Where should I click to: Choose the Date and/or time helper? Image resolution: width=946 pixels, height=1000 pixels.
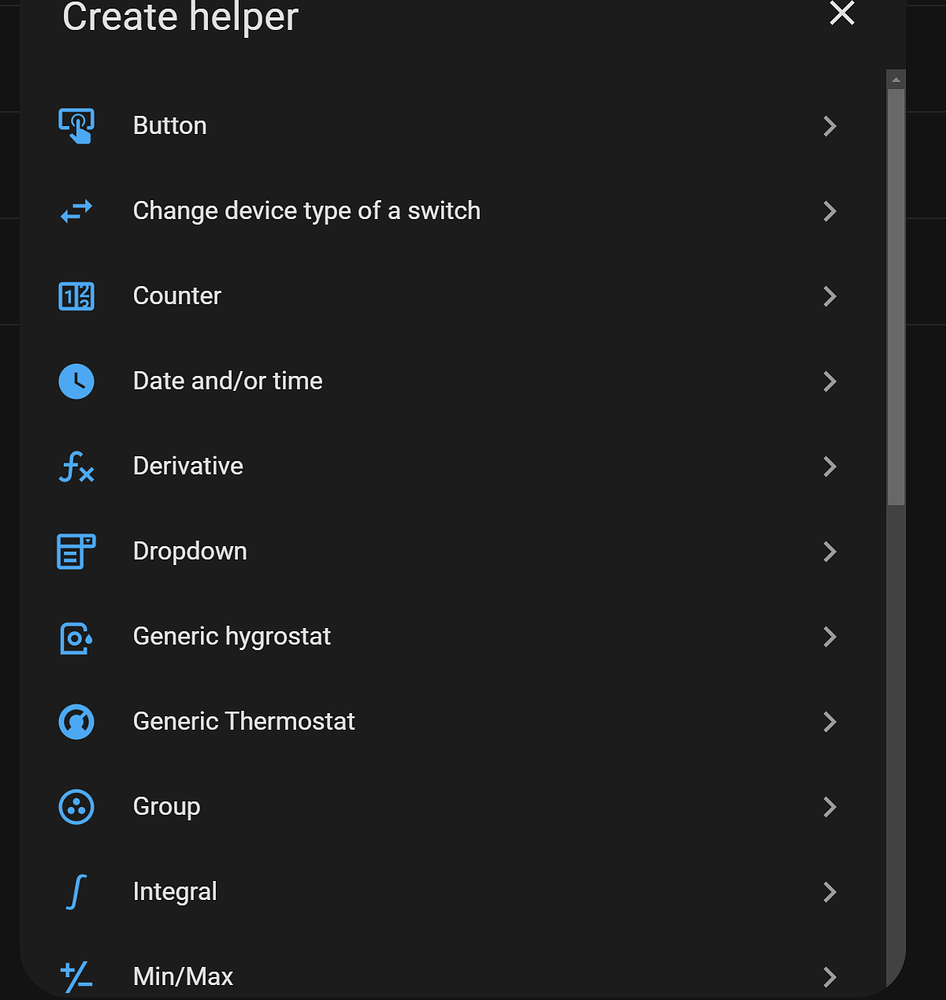pos(227,381)
